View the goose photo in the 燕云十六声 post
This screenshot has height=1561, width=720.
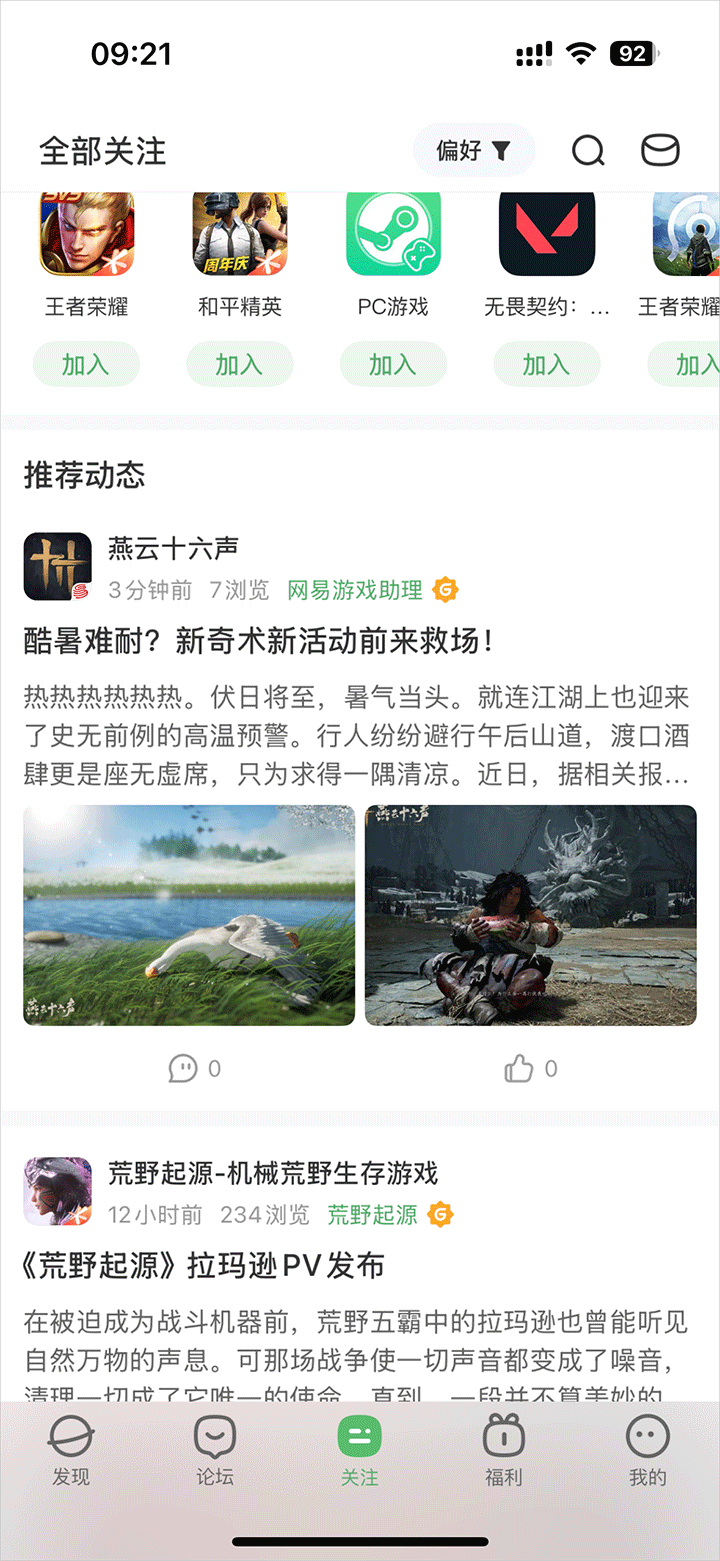[189, 915]
